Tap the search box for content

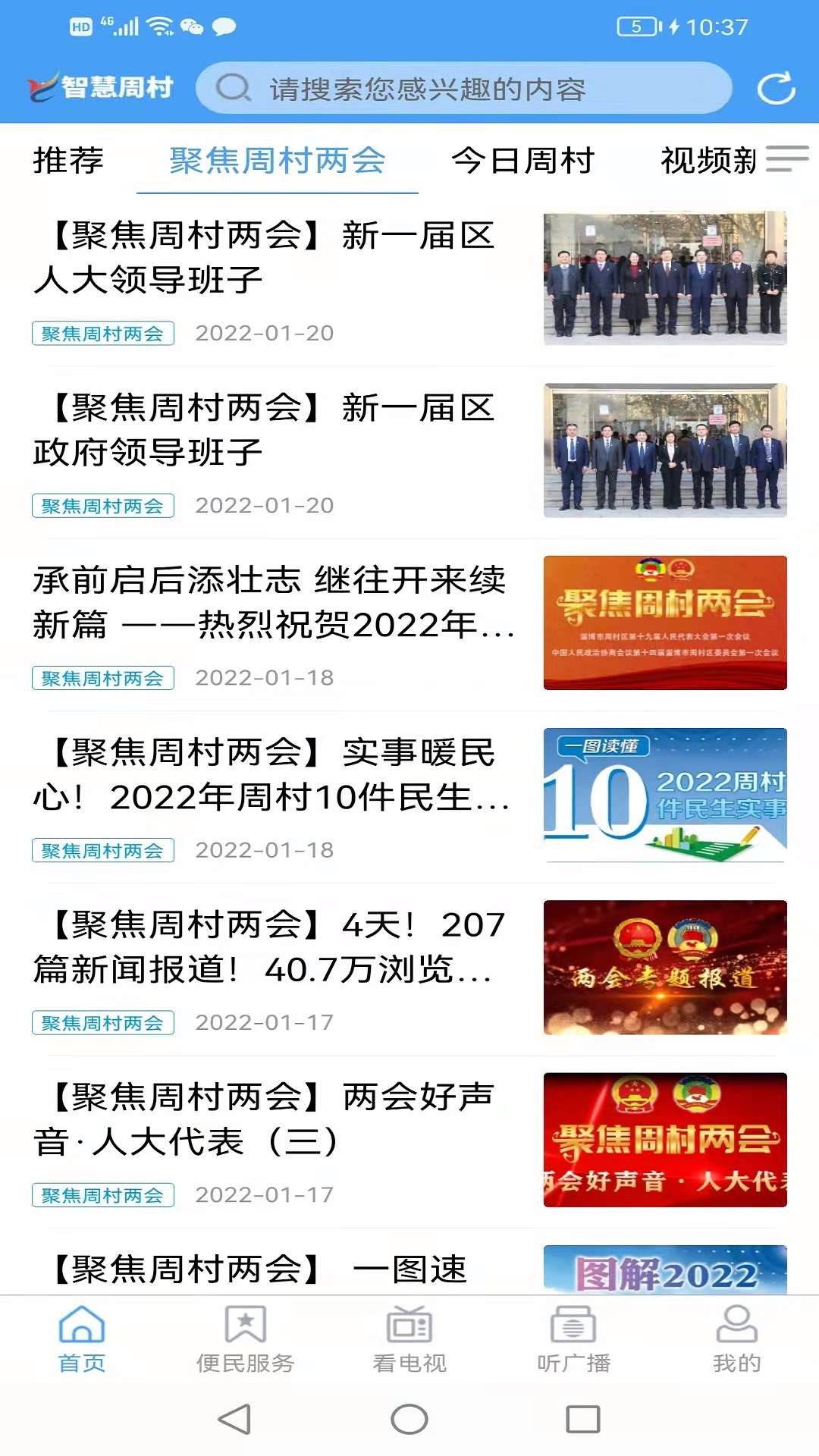click(463, 89)
